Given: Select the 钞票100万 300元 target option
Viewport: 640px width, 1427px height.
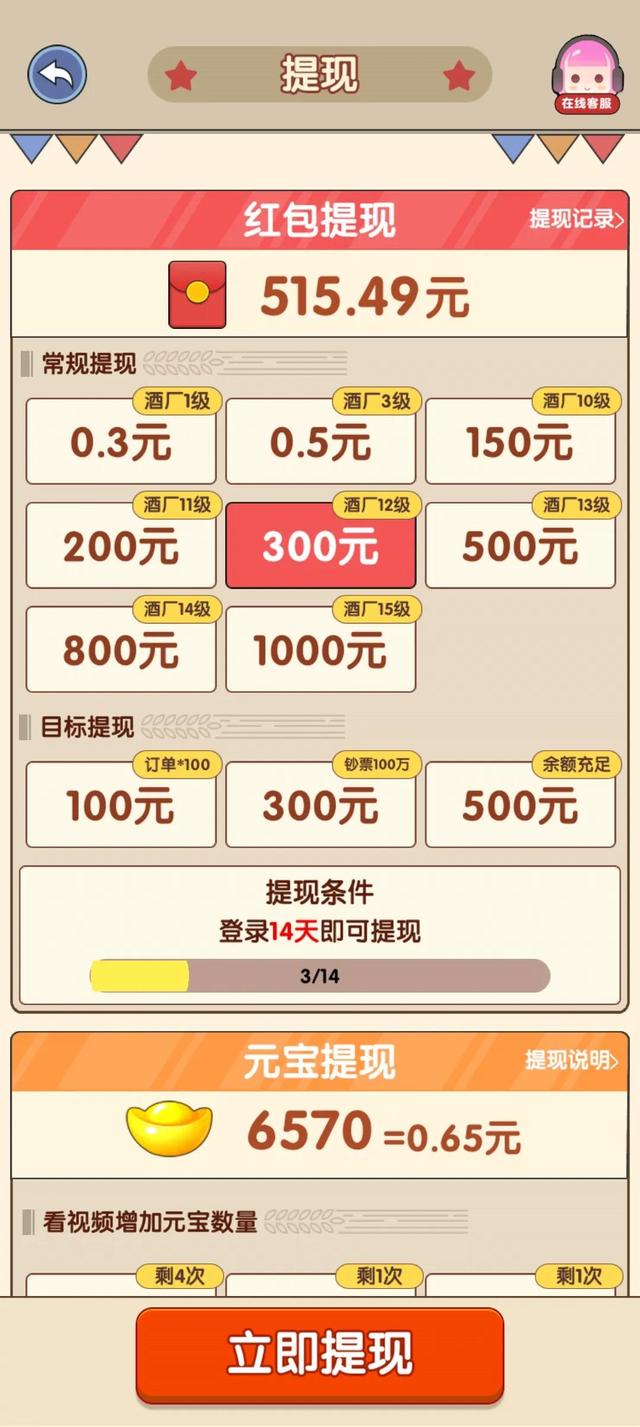Looking at the screenshot, I should coord(321,804).
